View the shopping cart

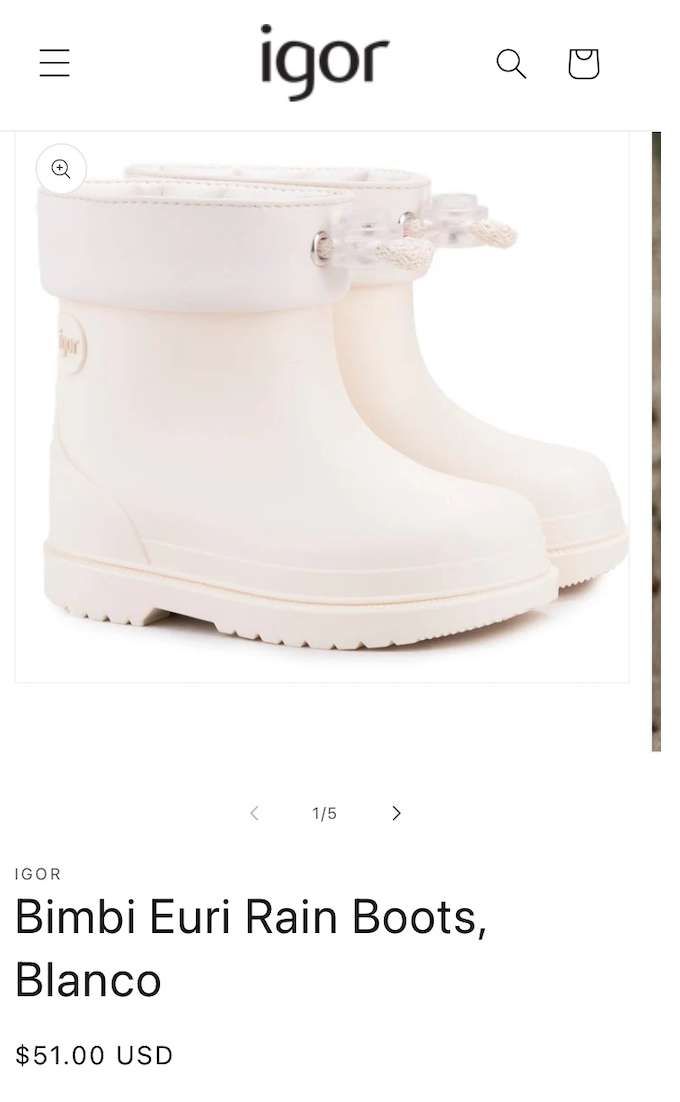[583, 64]
